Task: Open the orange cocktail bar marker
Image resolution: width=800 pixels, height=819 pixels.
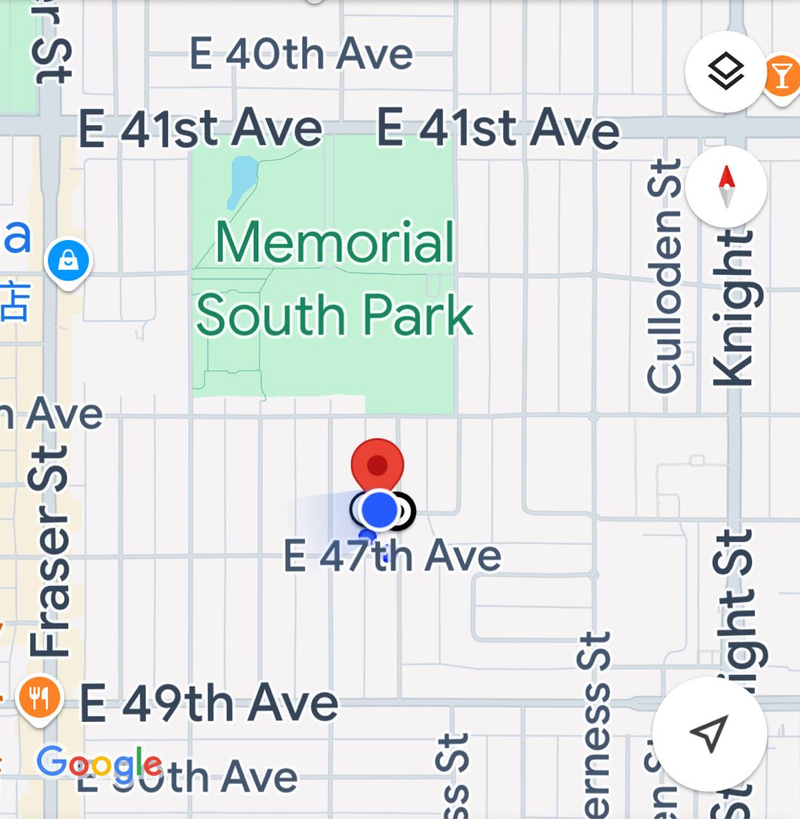Action: tap(781, 73)
